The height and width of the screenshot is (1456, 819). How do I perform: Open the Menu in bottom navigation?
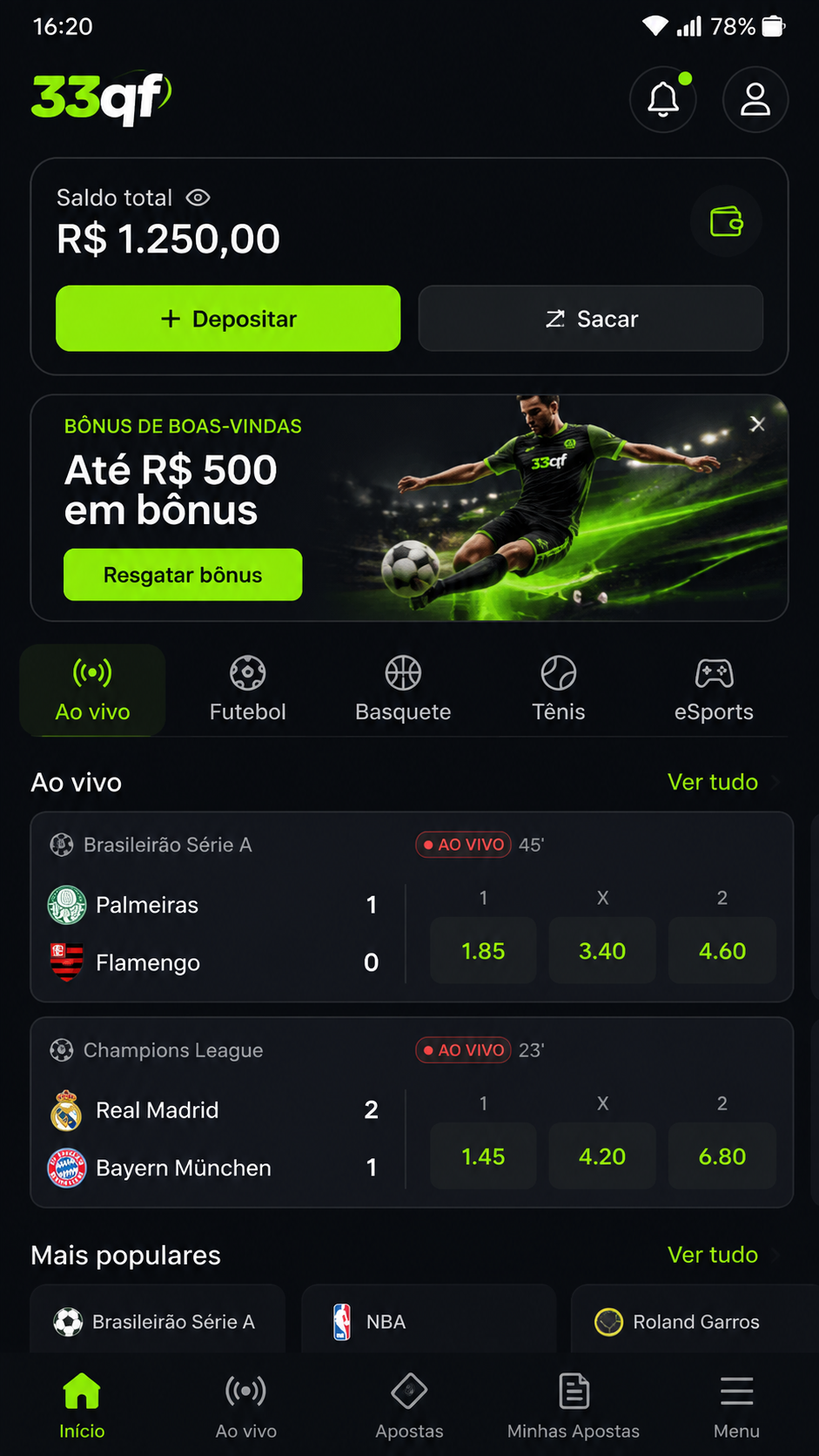pyautogui.click(x=736, y=1405)
